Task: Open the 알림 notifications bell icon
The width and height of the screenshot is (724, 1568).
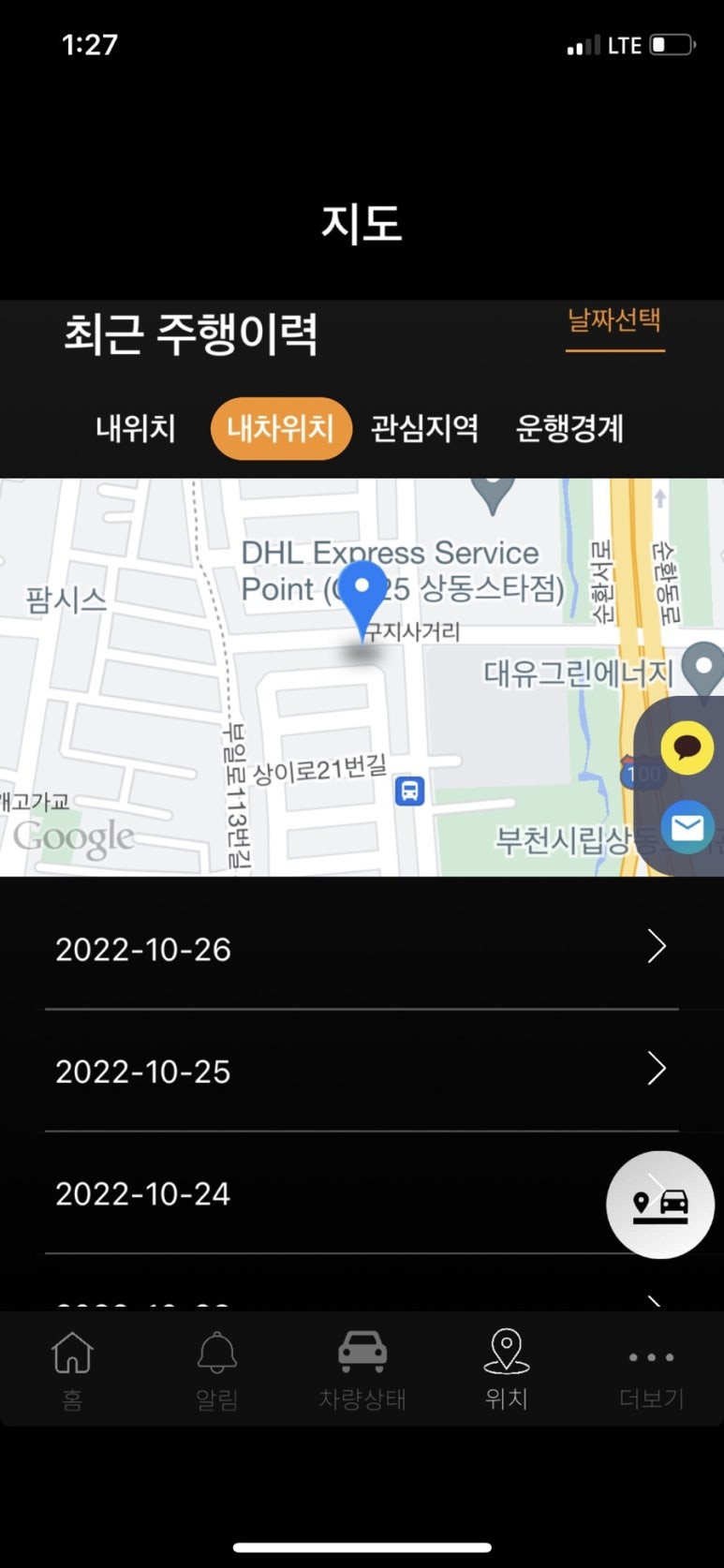Action: pyautogui.click(x=216, y=1353)
